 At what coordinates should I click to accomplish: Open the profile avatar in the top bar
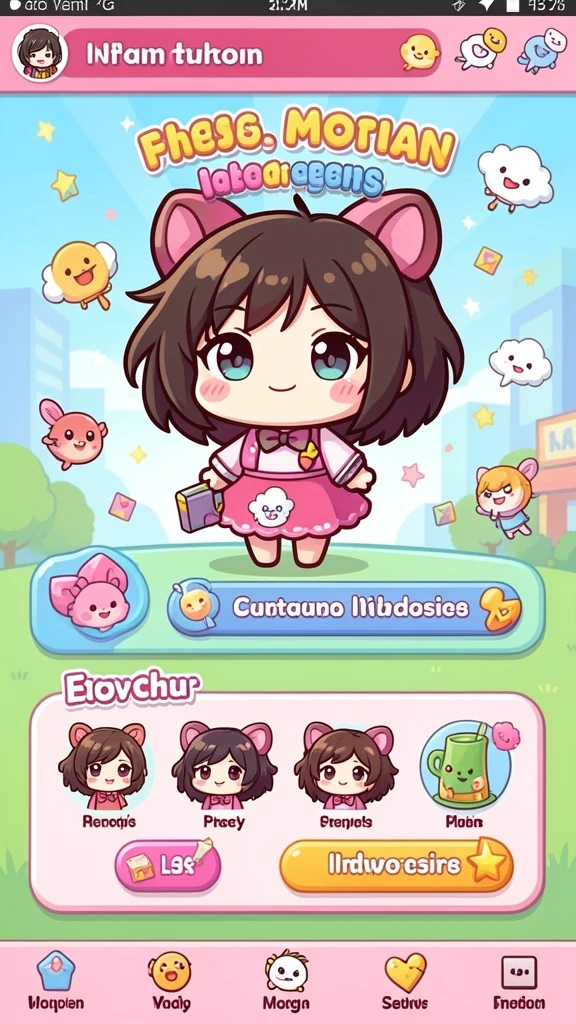(x=39, y=53)
